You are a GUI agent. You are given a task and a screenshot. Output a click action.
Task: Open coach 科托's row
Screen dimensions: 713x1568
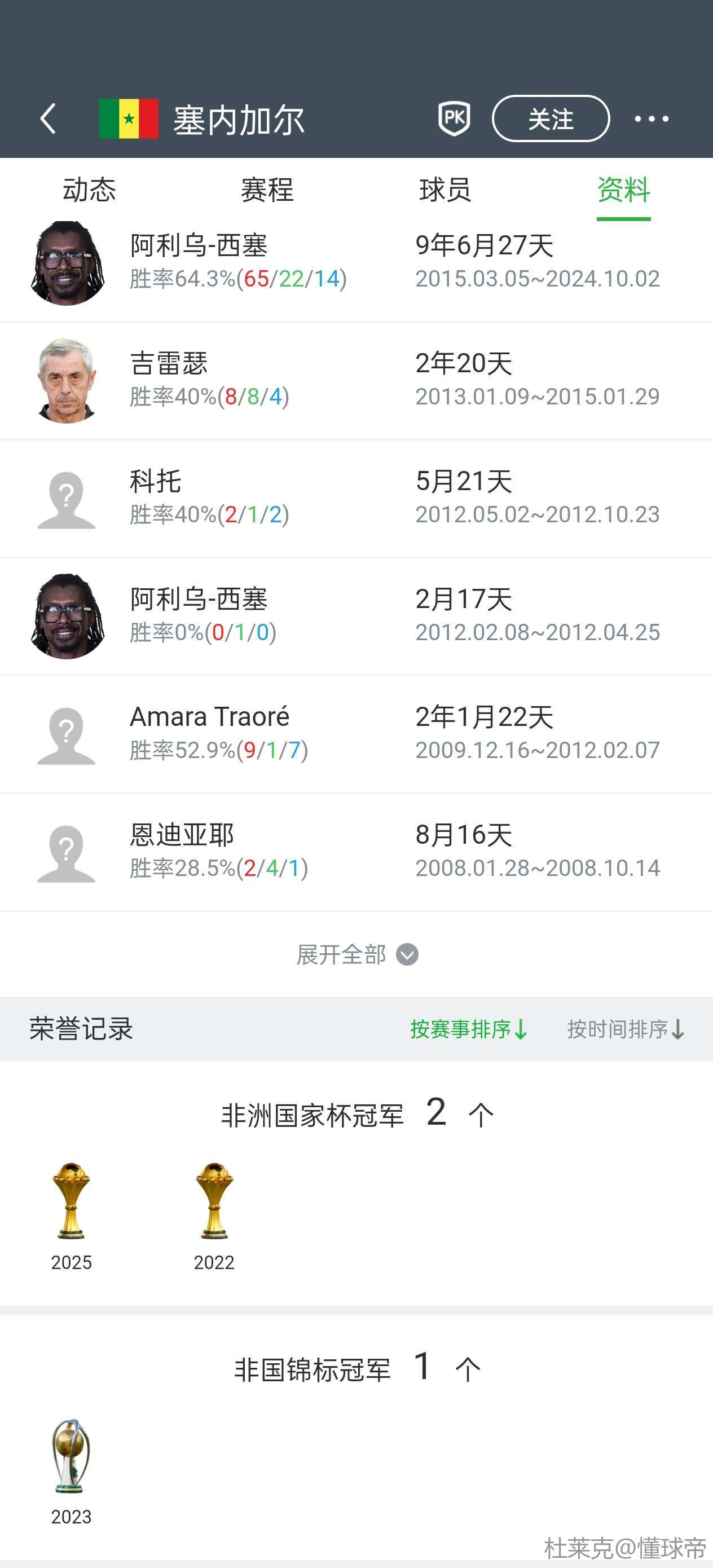click(x=356, y=499)
